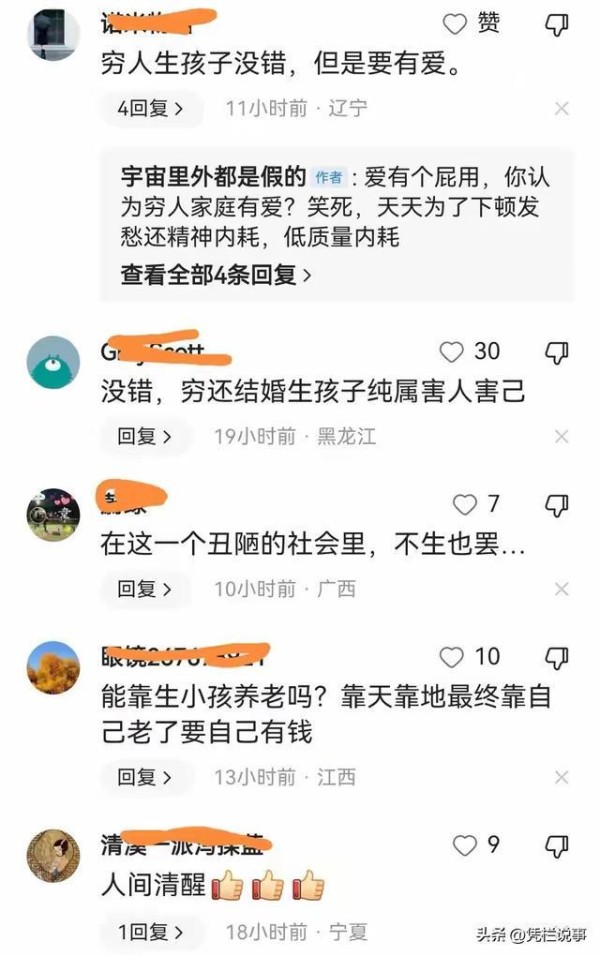Screen dimensions: 600x956
Task: Dismiss the comment posted from 江西
Action: pos(561,777)
